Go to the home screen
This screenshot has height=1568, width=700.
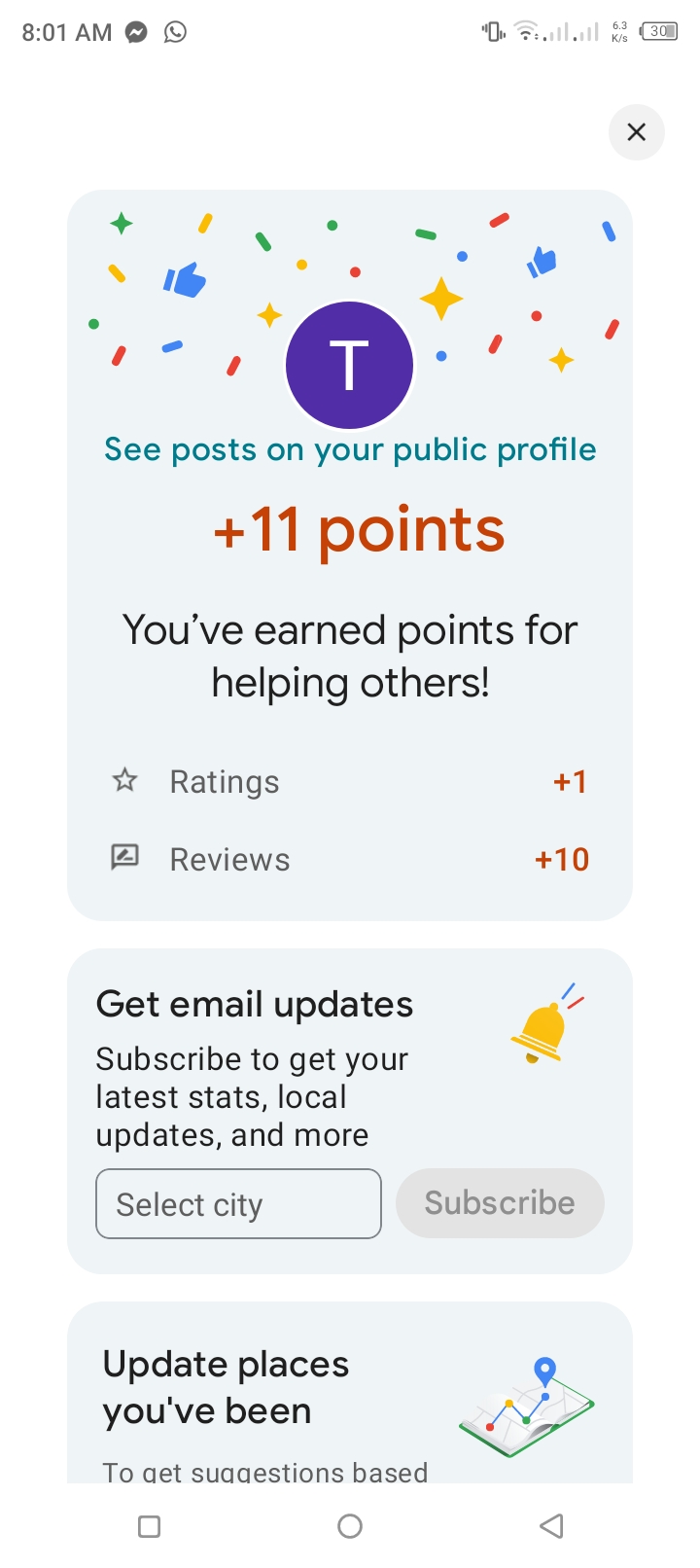(x=350, y=1525)
